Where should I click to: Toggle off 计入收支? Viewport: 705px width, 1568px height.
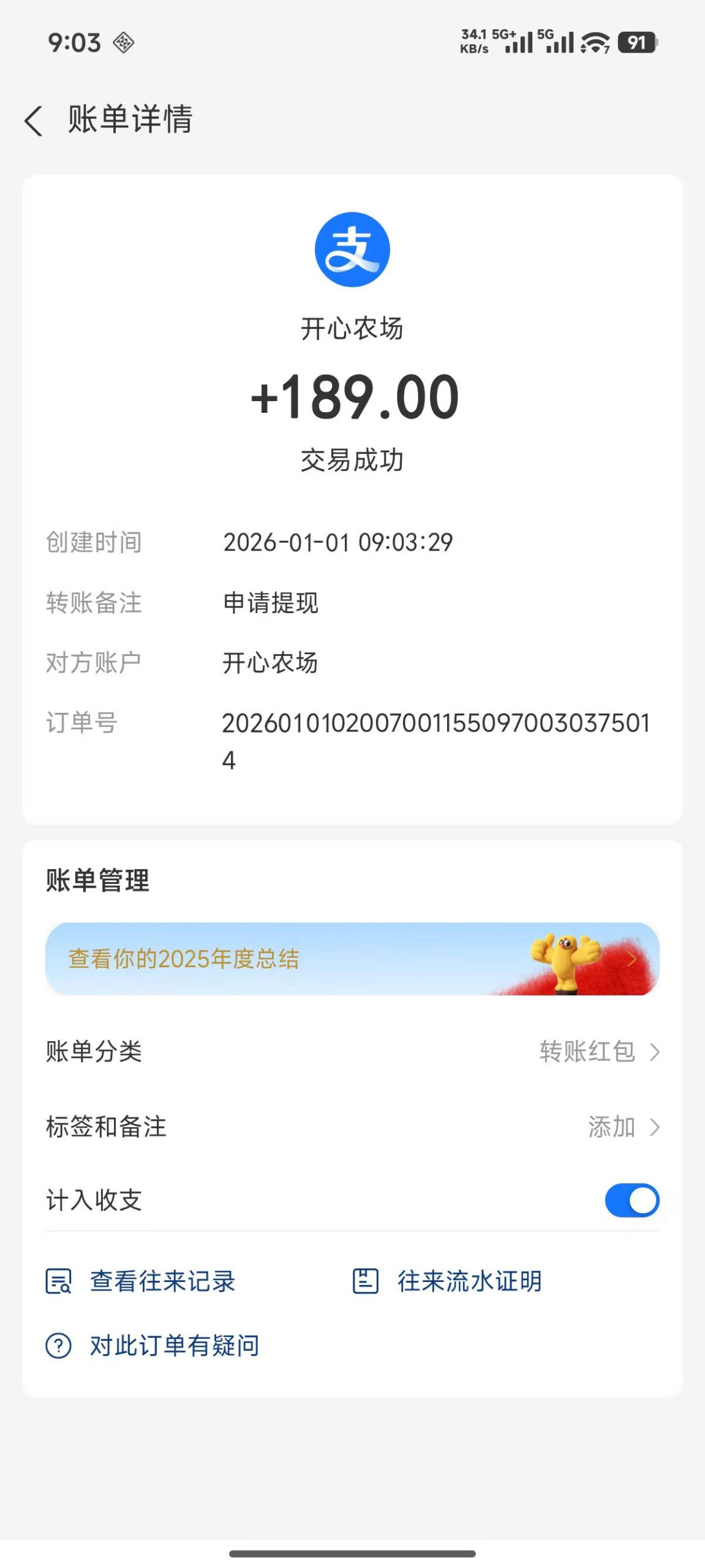632,1200
